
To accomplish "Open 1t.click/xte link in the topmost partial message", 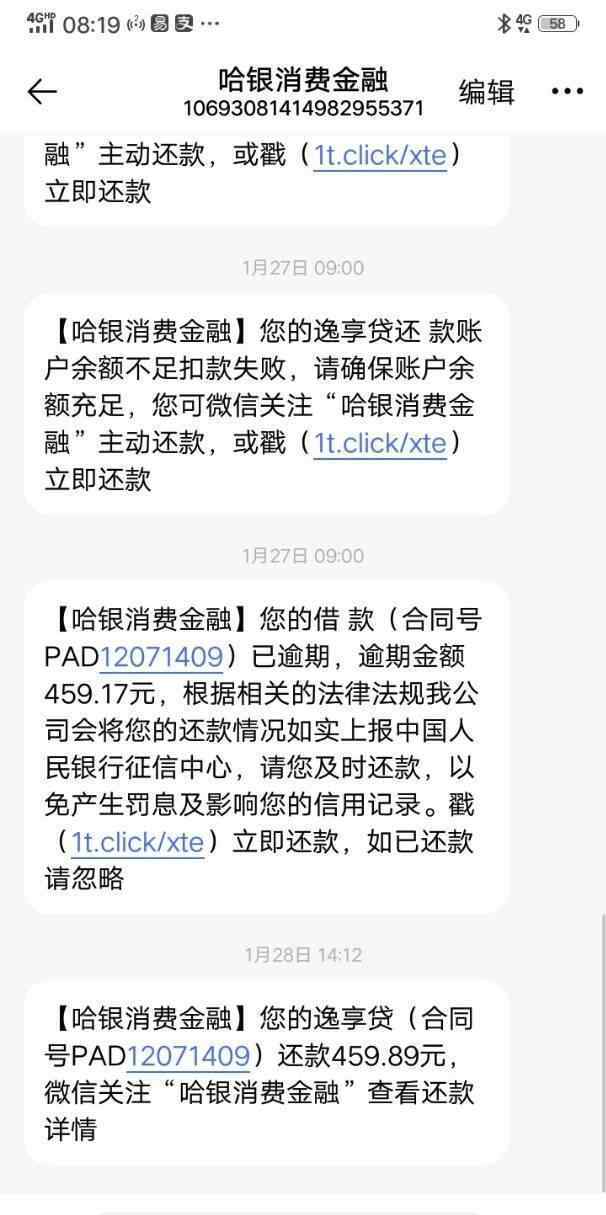I will coord(380,156).
